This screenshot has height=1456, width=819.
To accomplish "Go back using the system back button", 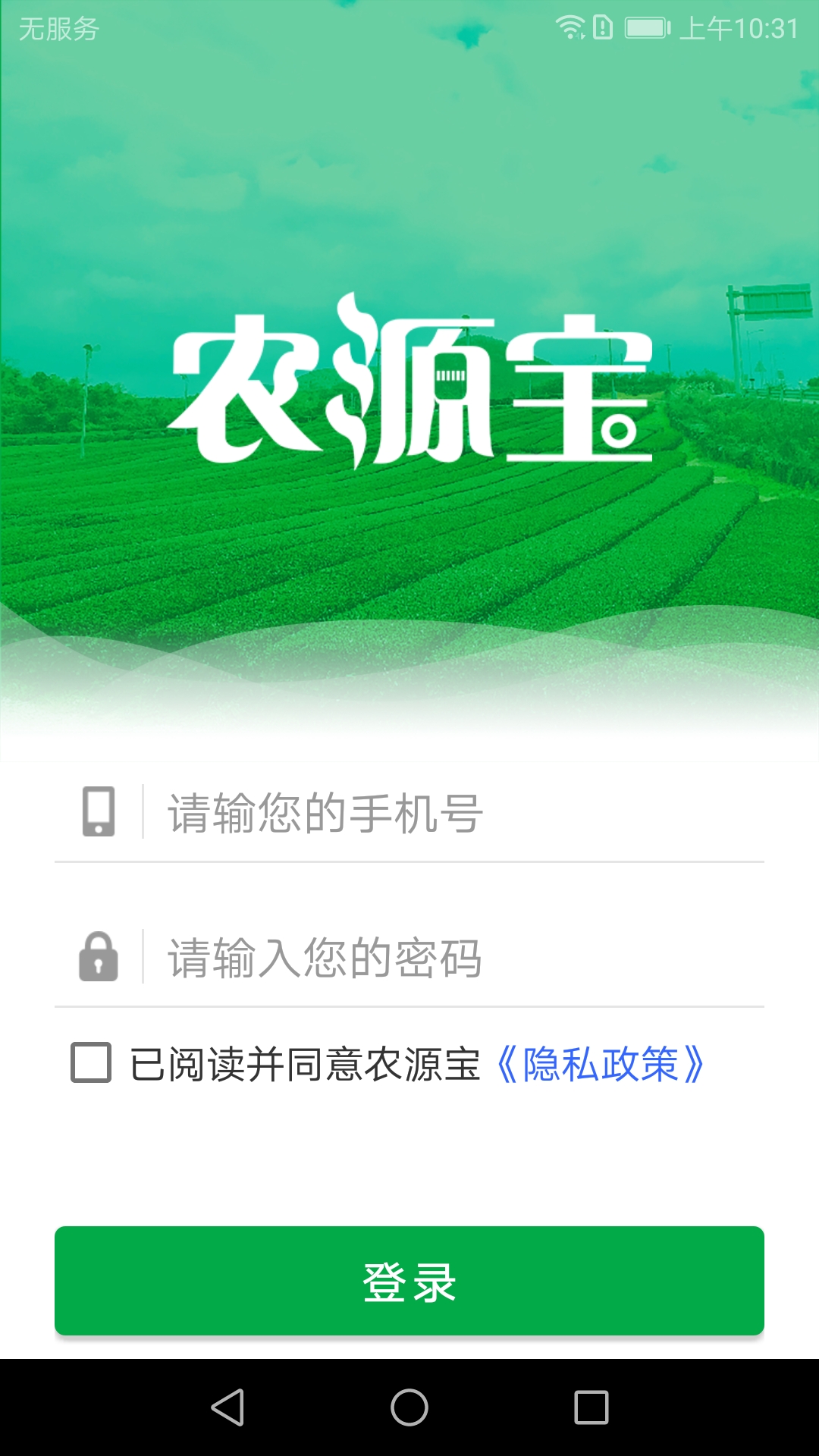I will 227,1407.
